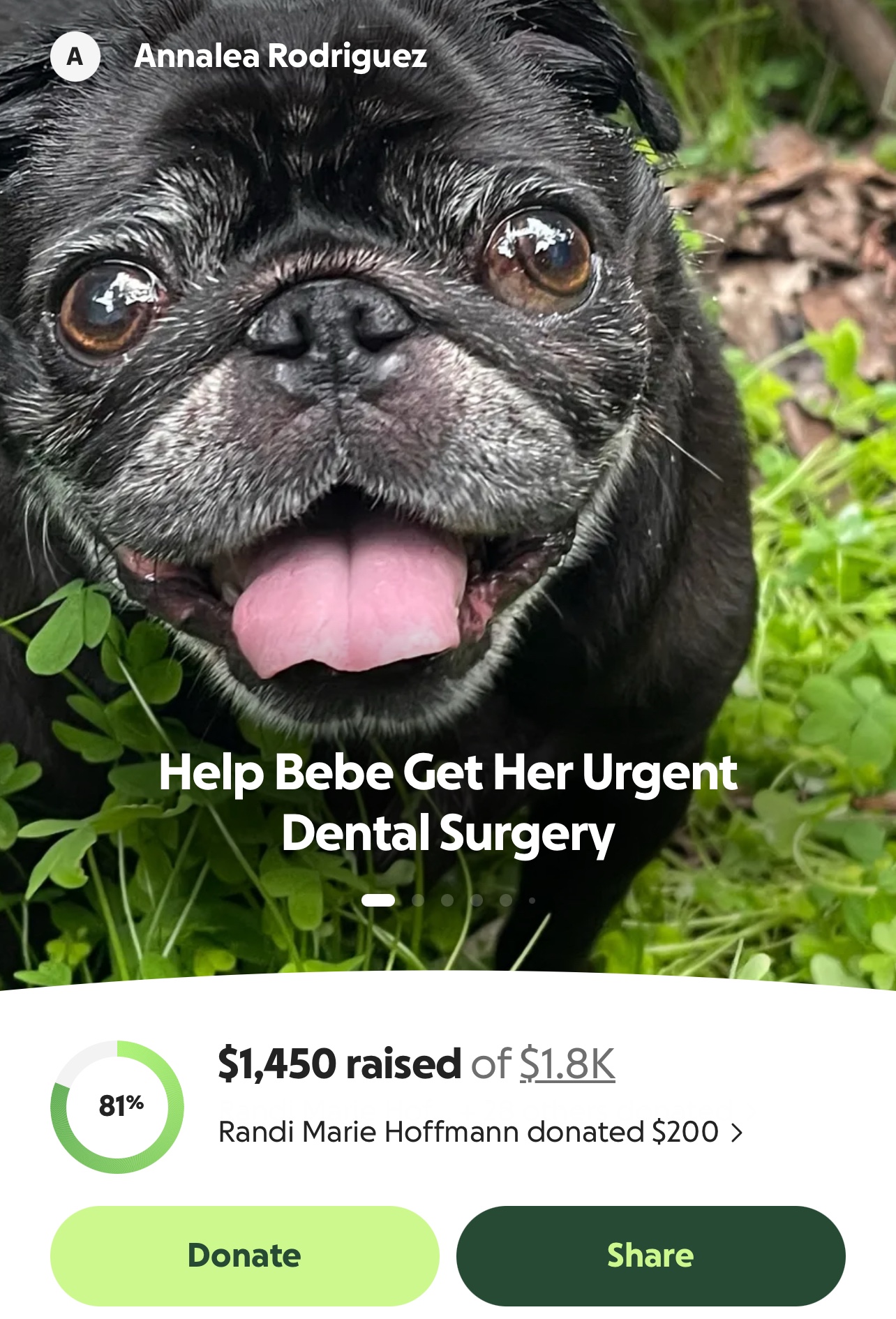This screenshot has width=896, height=1319.
Task: View Randi Marie Hoffmann's $200 donation
Action: [x=480, y=1132]
